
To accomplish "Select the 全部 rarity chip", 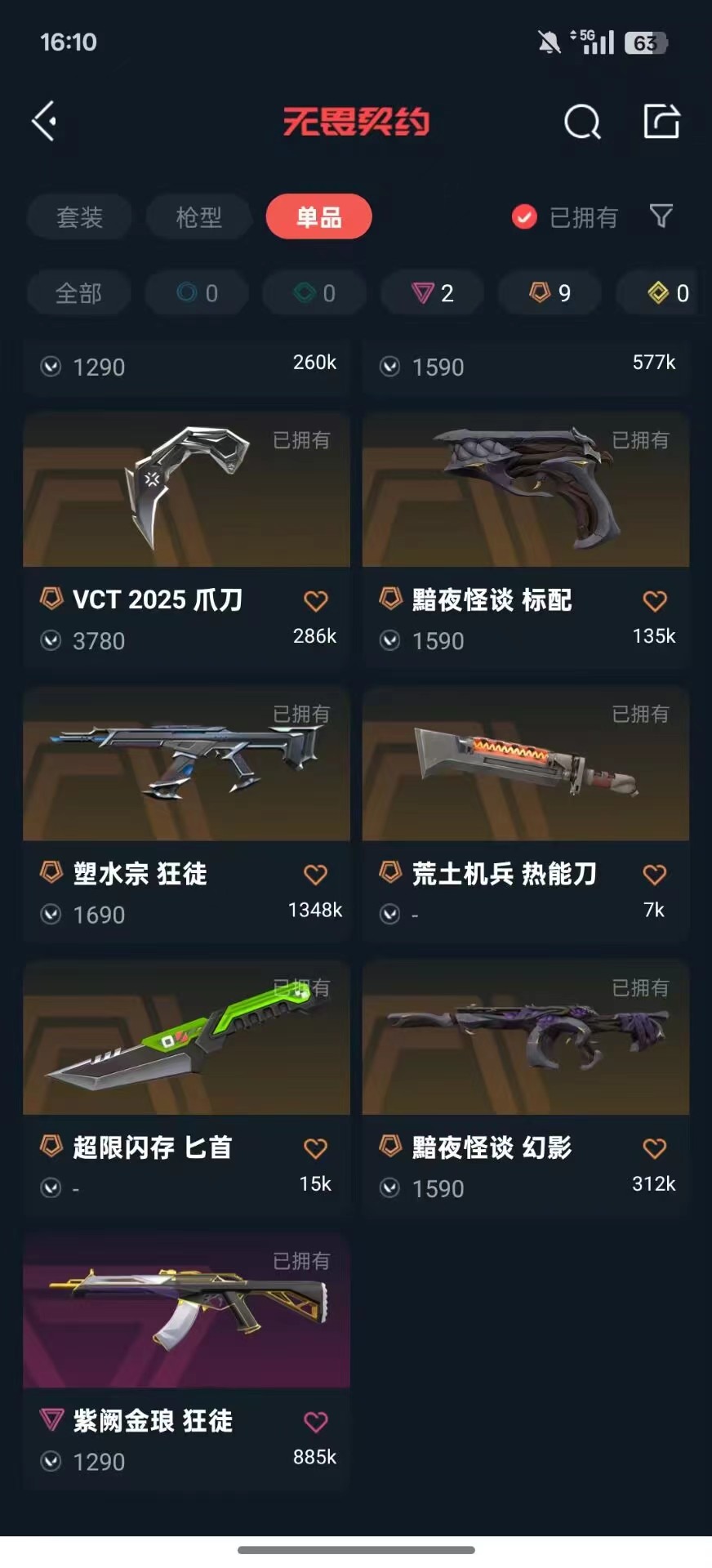I will (x=78, y=293).
